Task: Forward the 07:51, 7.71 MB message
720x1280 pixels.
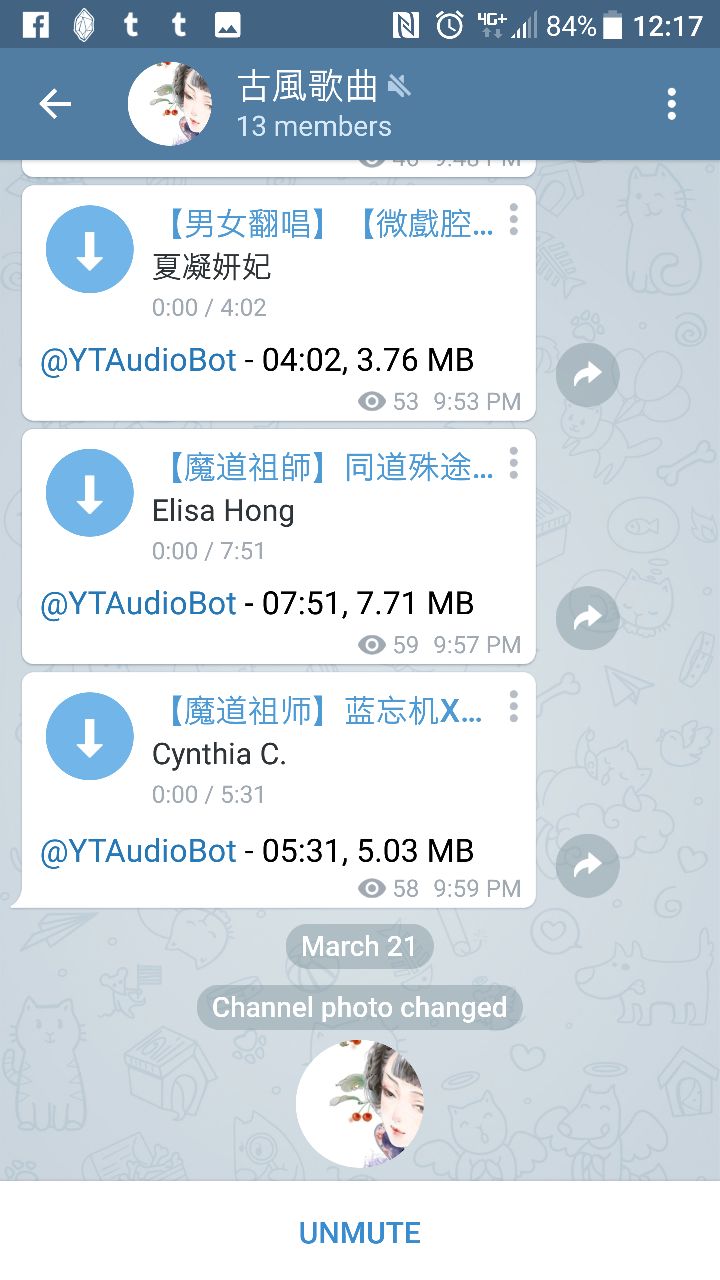Action: 587,618
